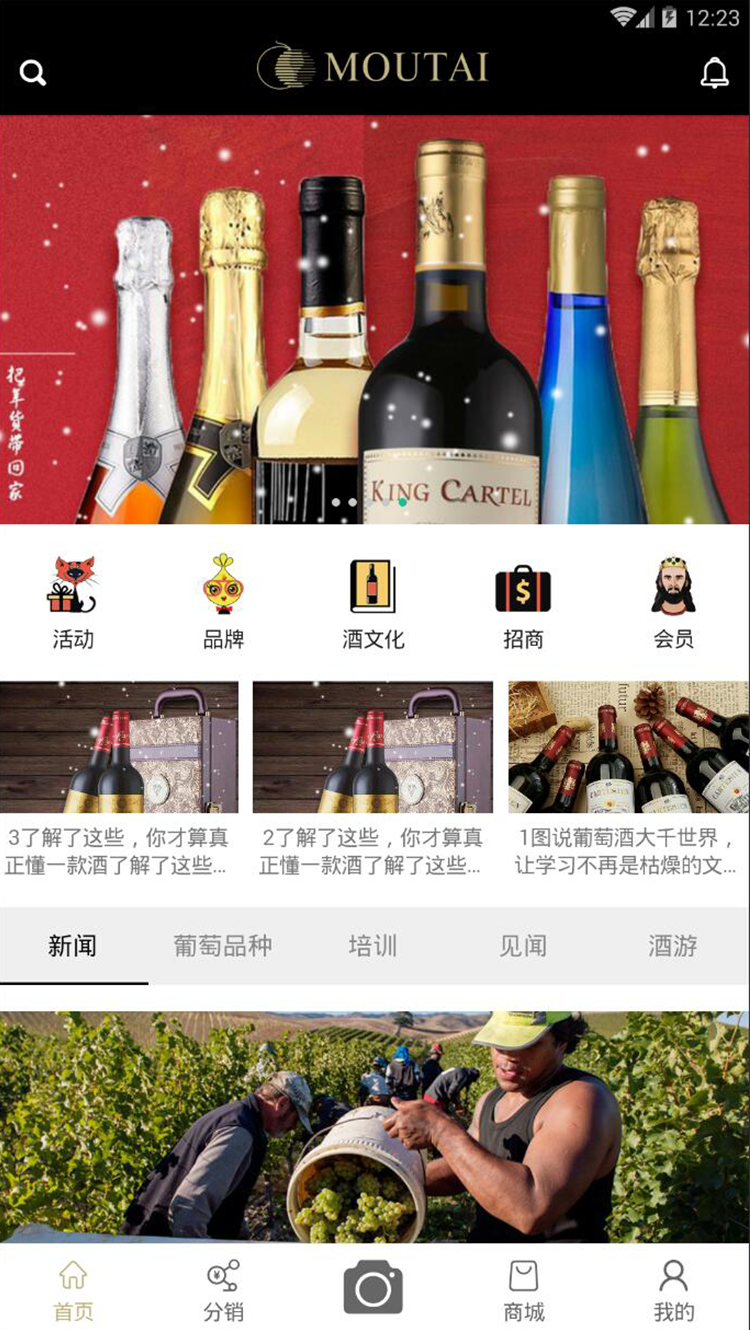Switch to the 培训 tab
The height and width of the screenshot is (1330, 750).
pos(373,946)
